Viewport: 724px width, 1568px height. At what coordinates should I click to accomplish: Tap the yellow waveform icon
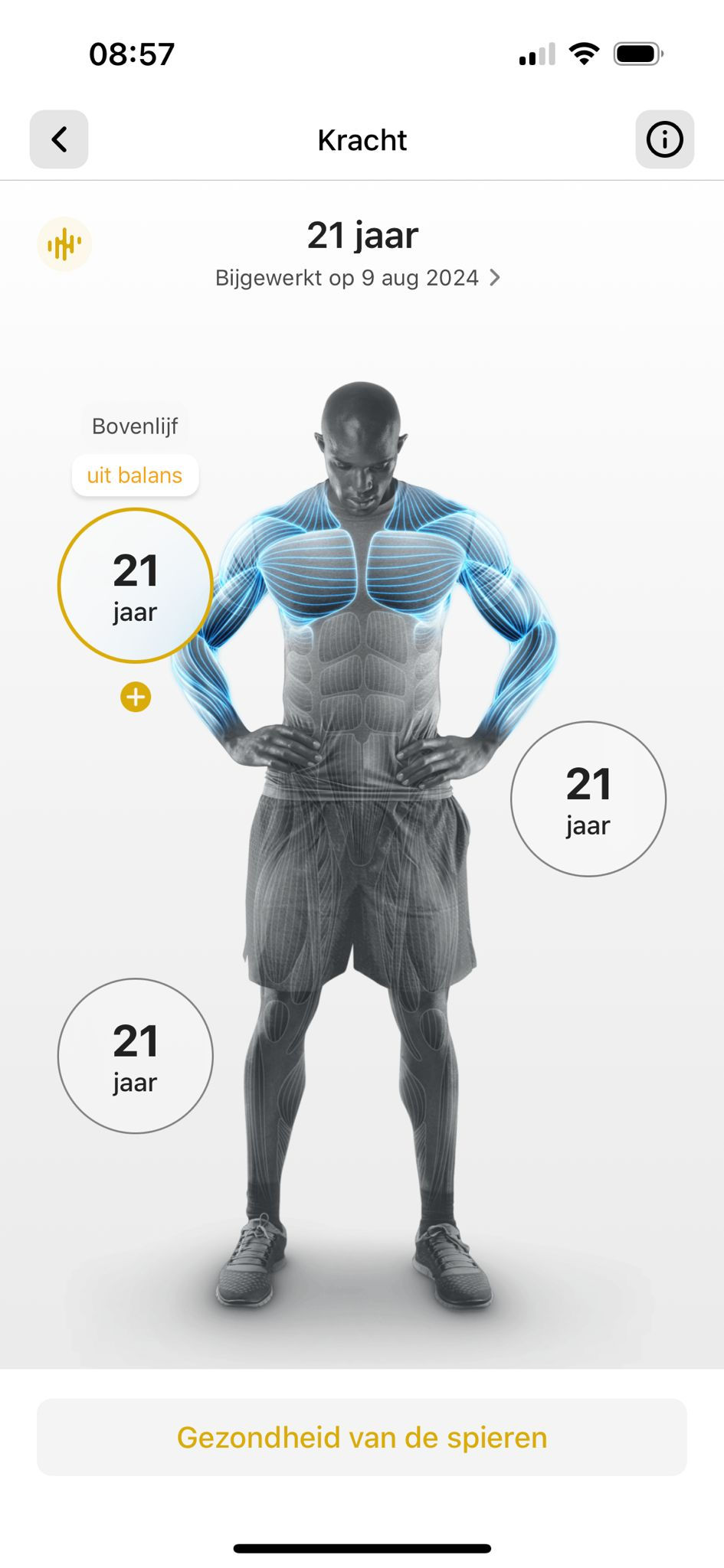(64, 244)
